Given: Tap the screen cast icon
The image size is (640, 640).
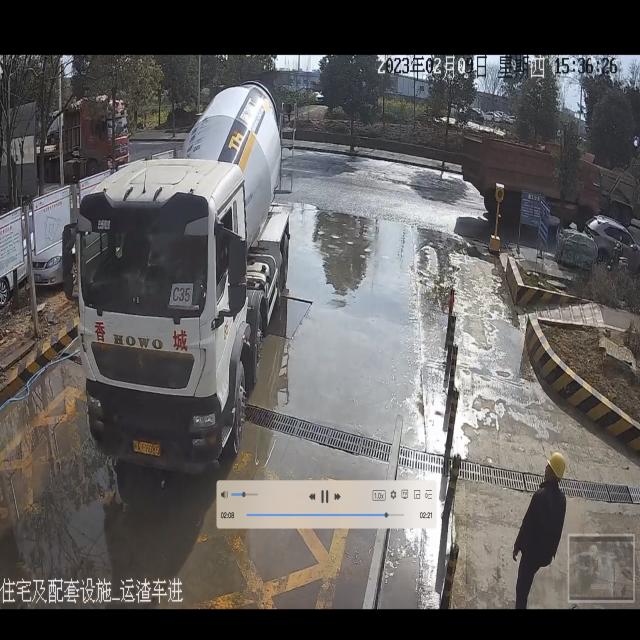Looking at the screenshot, I should [404, 495].
